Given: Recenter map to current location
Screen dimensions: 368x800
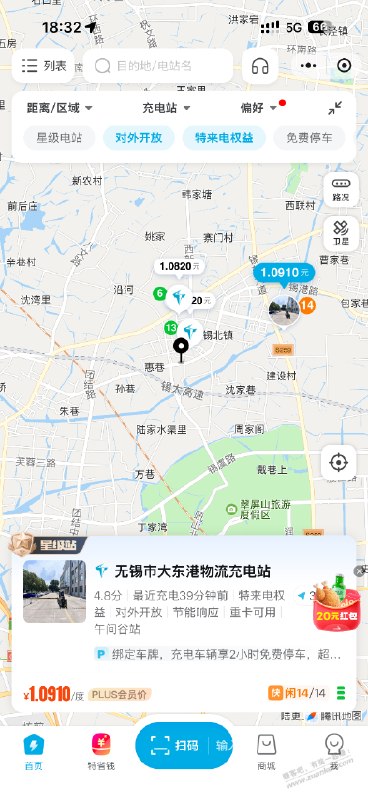Looking at the screenshot, I should (338, 463).
